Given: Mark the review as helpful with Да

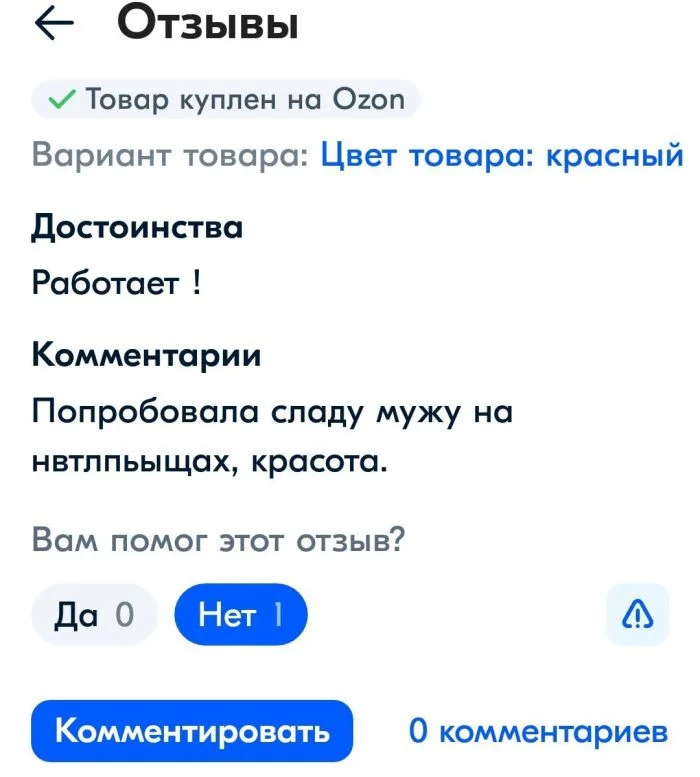Looking at the screenshot, I should [x=94, y=614].
